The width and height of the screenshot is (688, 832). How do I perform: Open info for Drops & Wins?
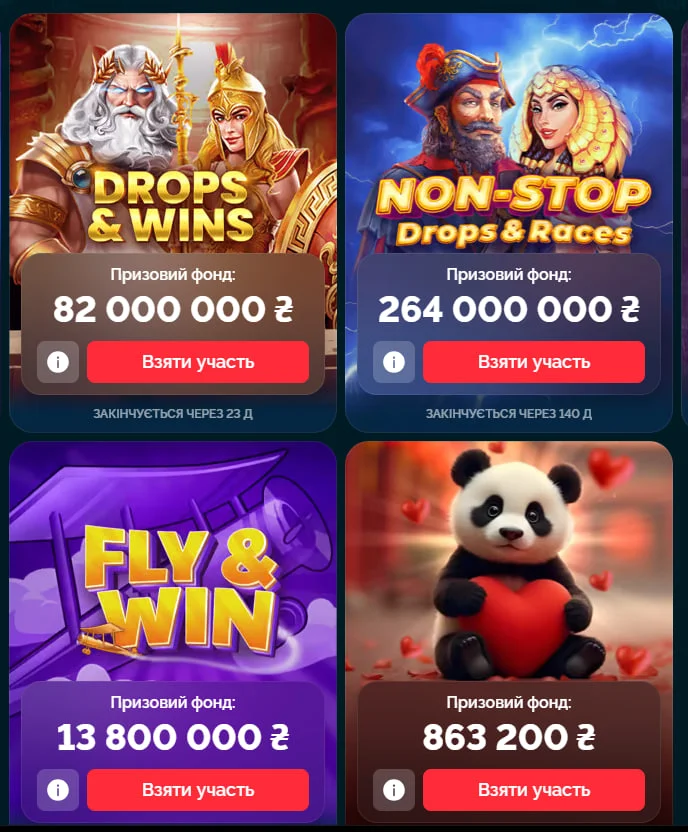tap(58, 362)
